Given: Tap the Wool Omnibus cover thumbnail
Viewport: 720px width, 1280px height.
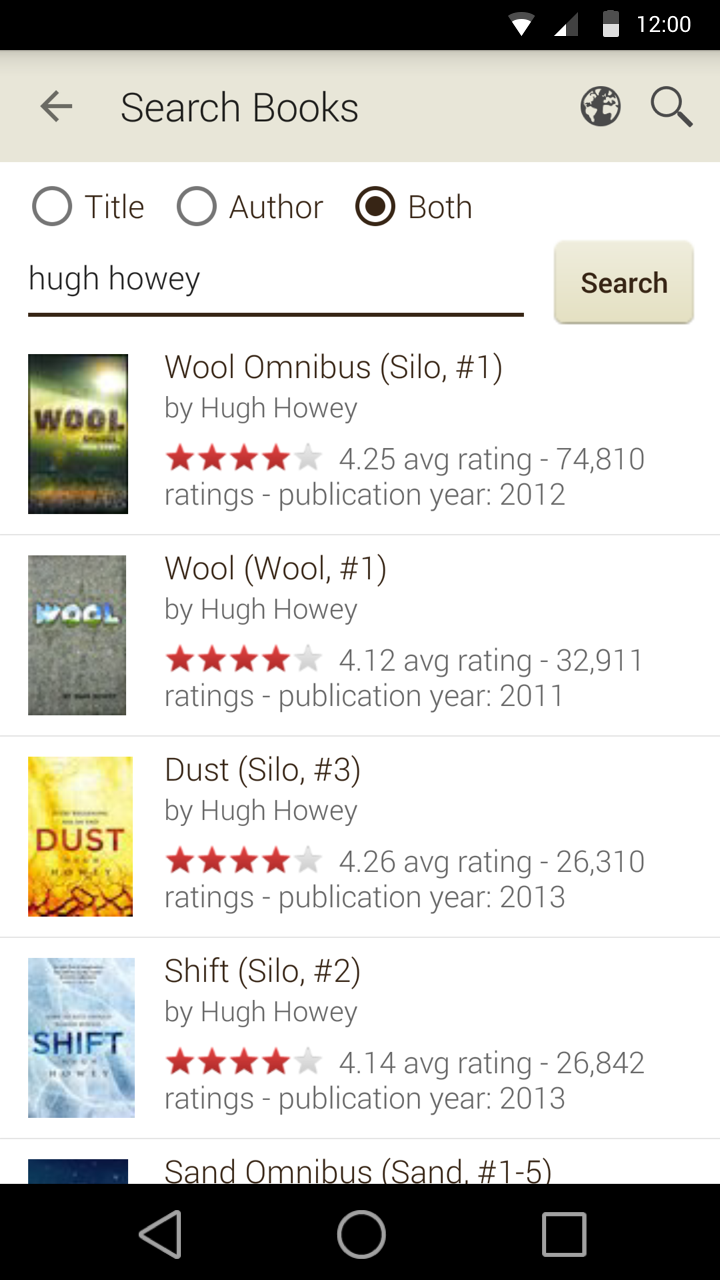Looking at the screenshot, I should click(x=78, y=433).
